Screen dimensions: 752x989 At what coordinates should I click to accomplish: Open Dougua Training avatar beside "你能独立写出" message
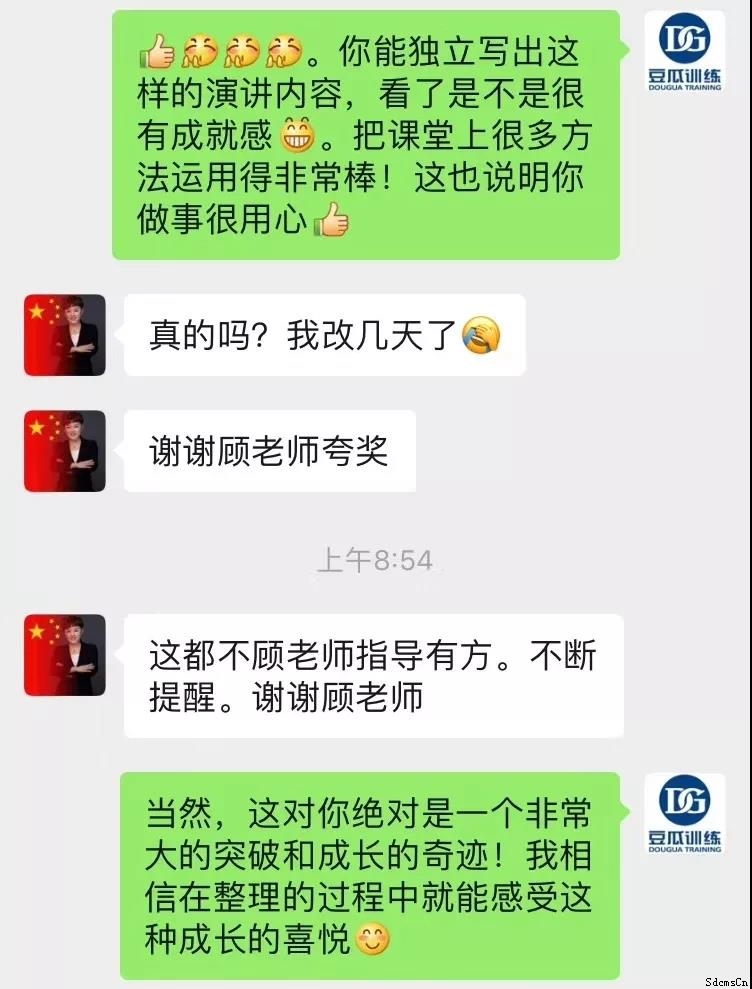tap(685, 52)
